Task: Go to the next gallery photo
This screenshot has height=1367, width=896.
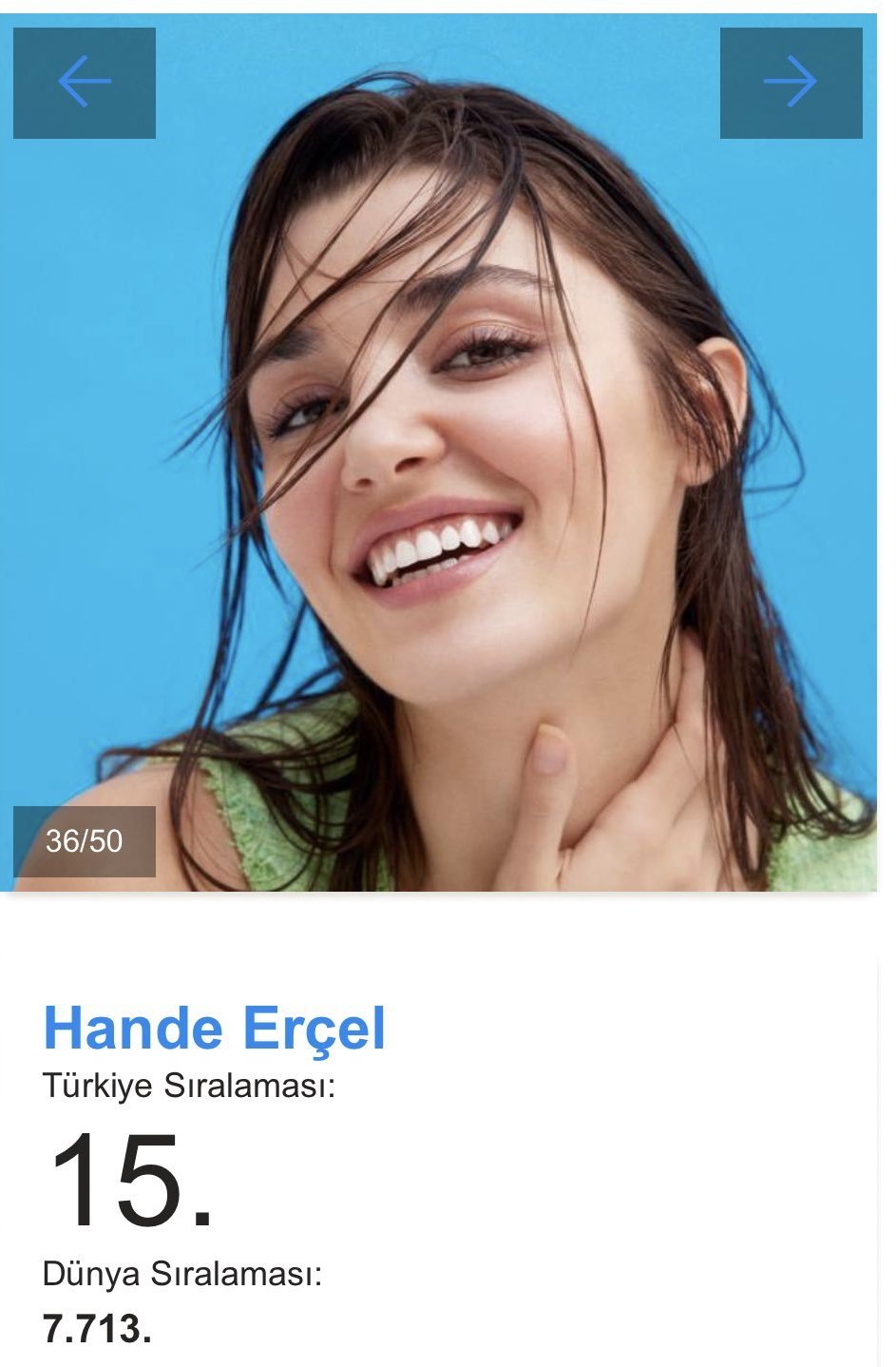Action: tap(791, 83)
